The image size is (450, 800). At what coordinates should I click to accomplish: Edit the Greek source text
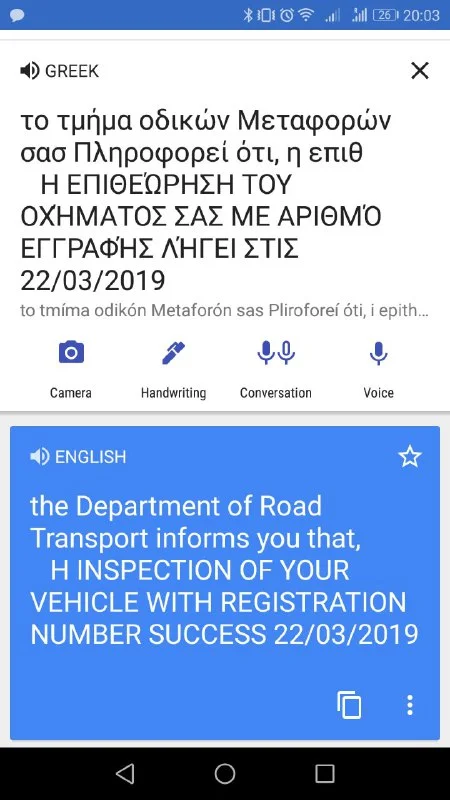(206, 201)
